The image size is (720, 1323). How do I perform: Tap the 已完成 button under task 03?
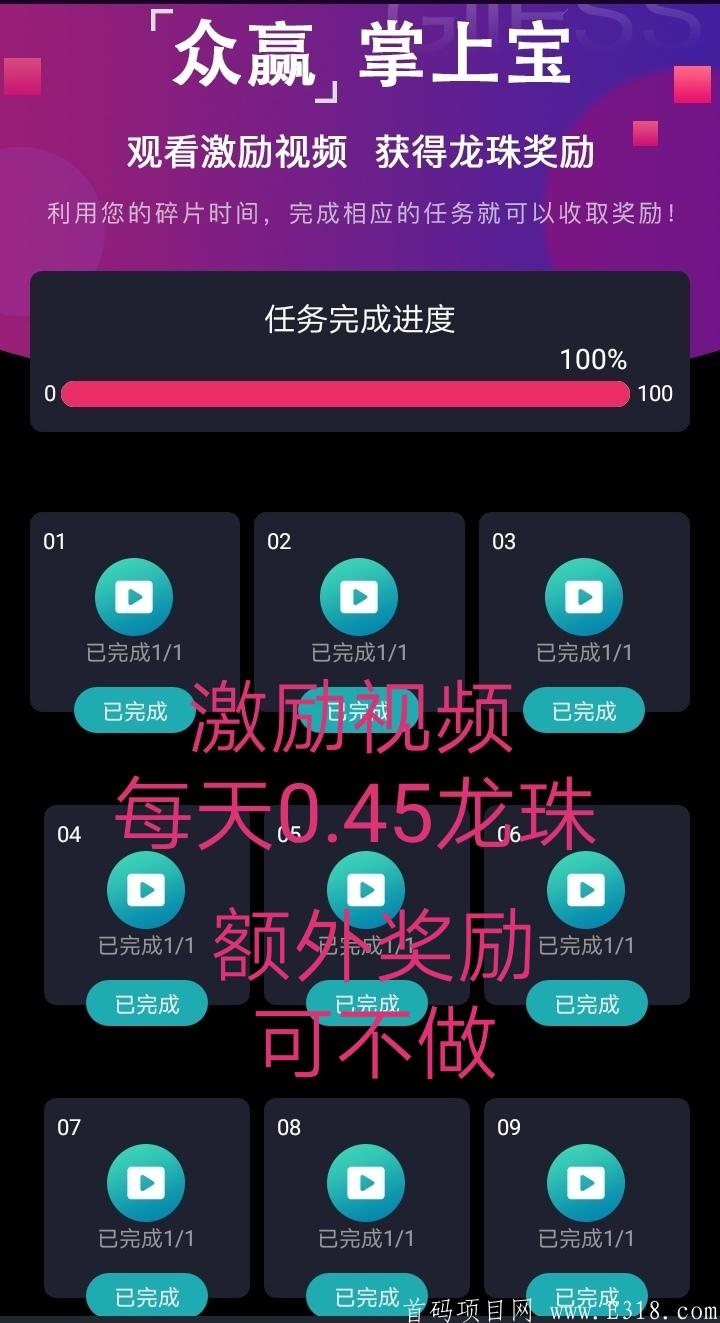click(x=584, y=711)
